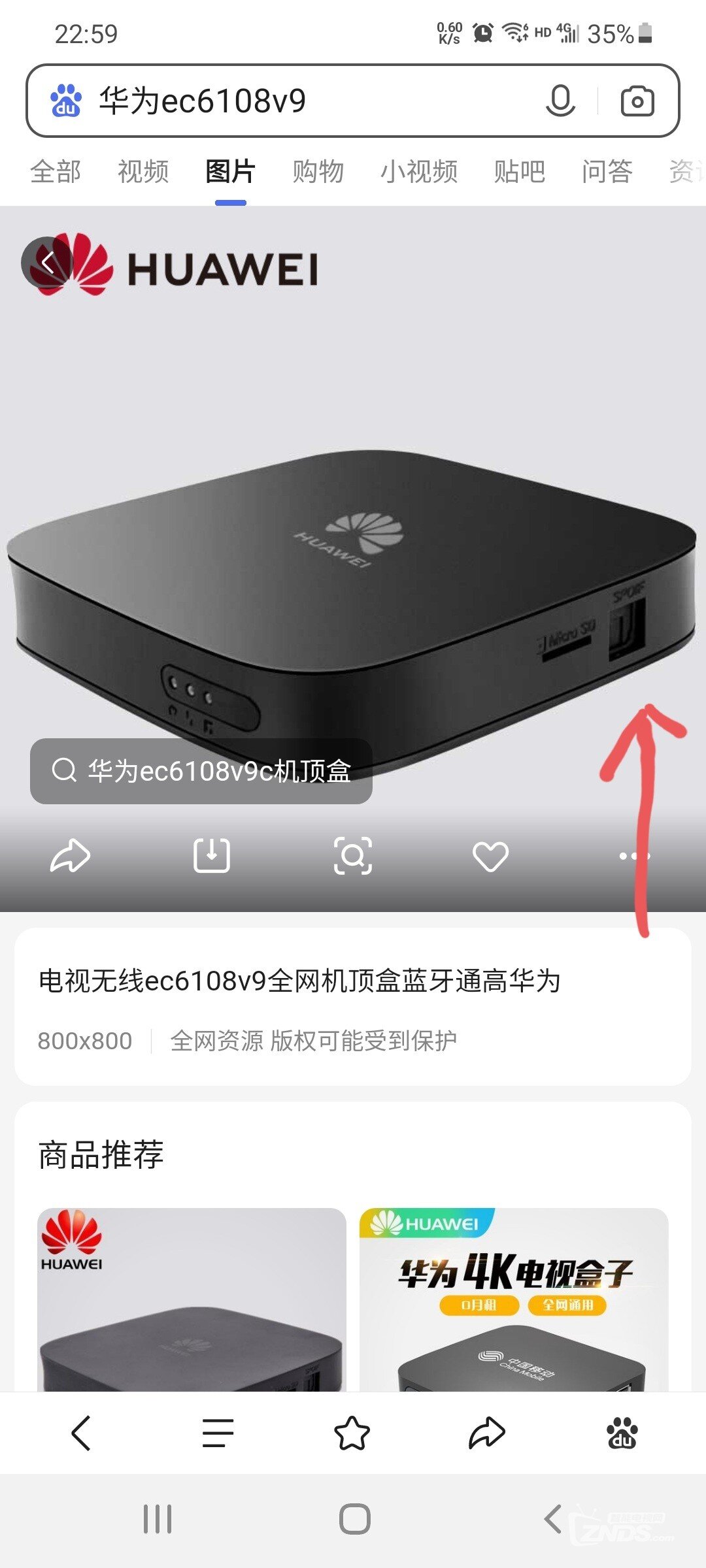Go back using the arrow over the image

pos(47,263)
